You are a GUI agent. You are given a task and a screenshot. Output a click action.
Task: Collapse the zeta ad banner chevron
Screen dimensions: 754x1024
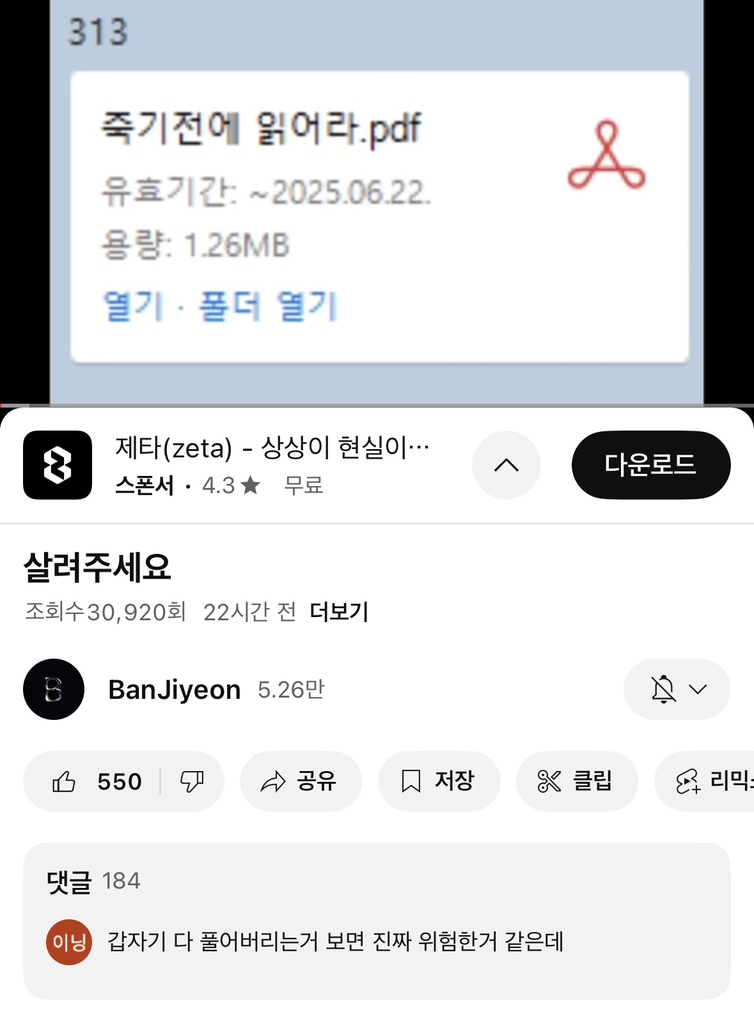click(x=506, y=465)
